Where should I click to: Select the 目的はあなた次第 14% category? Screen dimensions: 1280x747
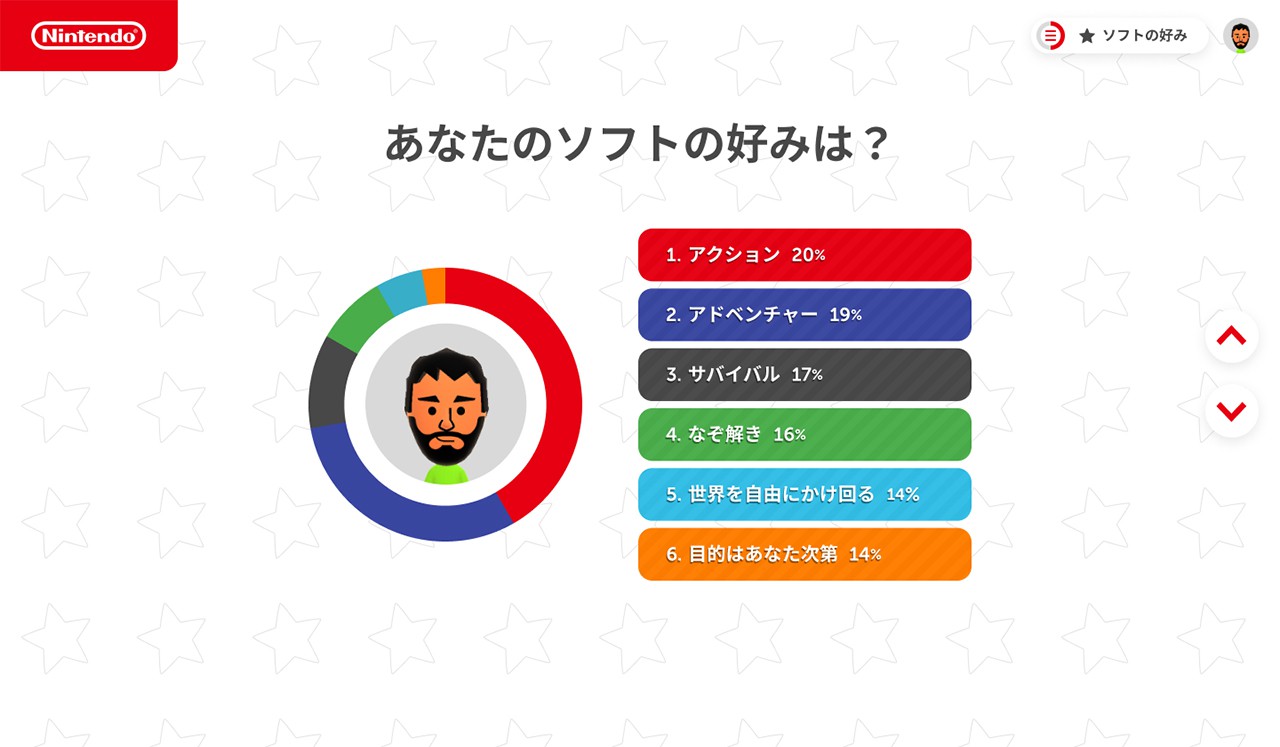pos(804,554)
